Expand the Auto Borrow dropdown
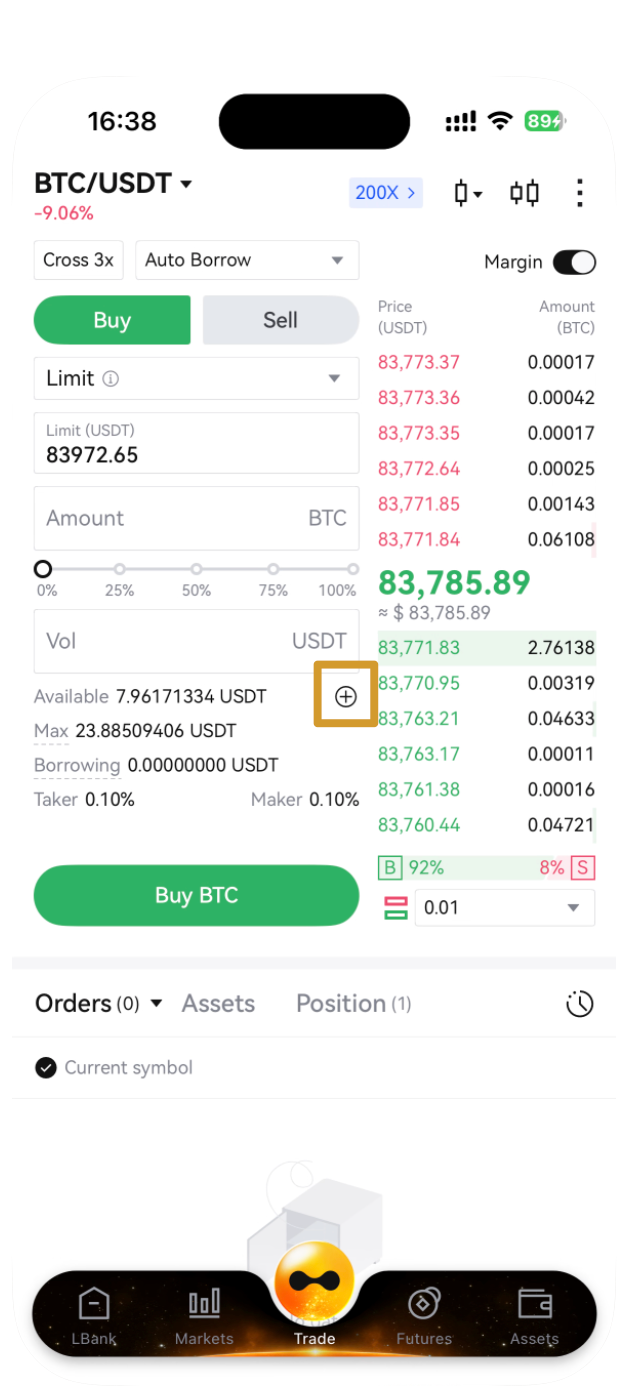The width and height of the screenshot is (628, 1398). click(246, 260)
